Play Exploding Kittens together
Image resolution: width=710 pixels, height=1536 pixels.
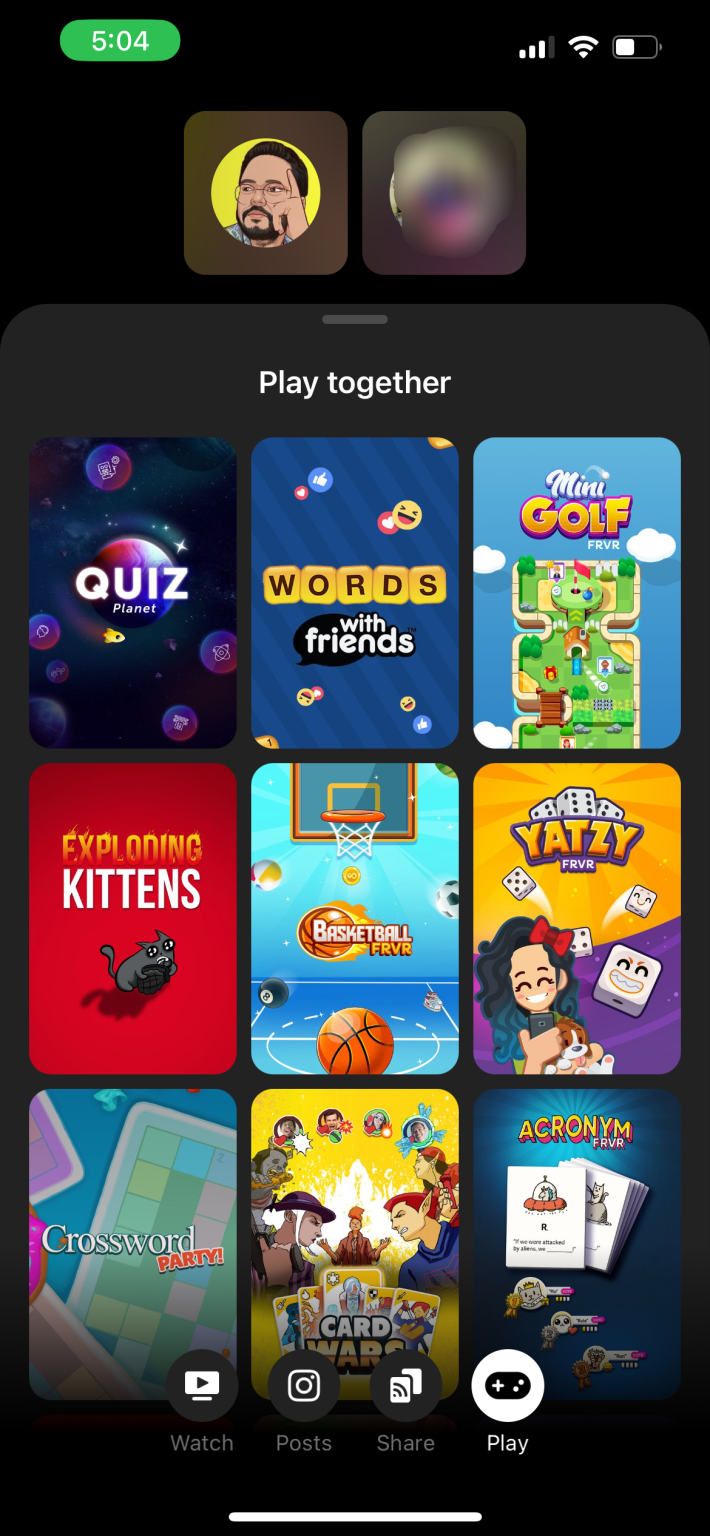(x=133, y=918)
